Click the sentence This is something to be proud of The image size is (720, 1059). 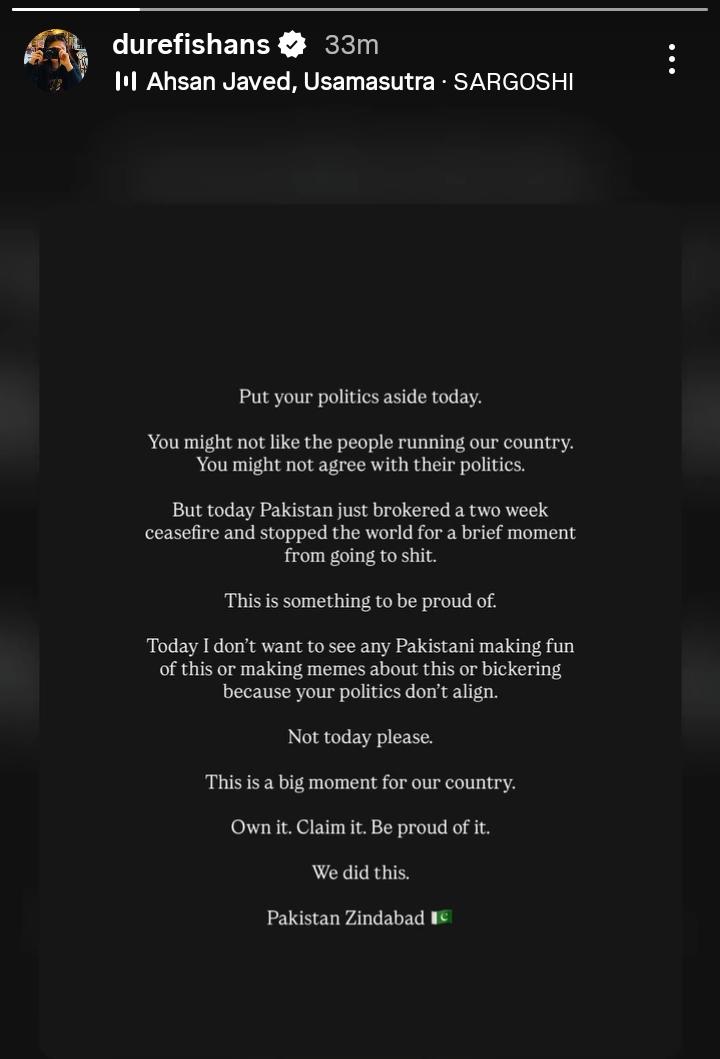pos(360,601)
